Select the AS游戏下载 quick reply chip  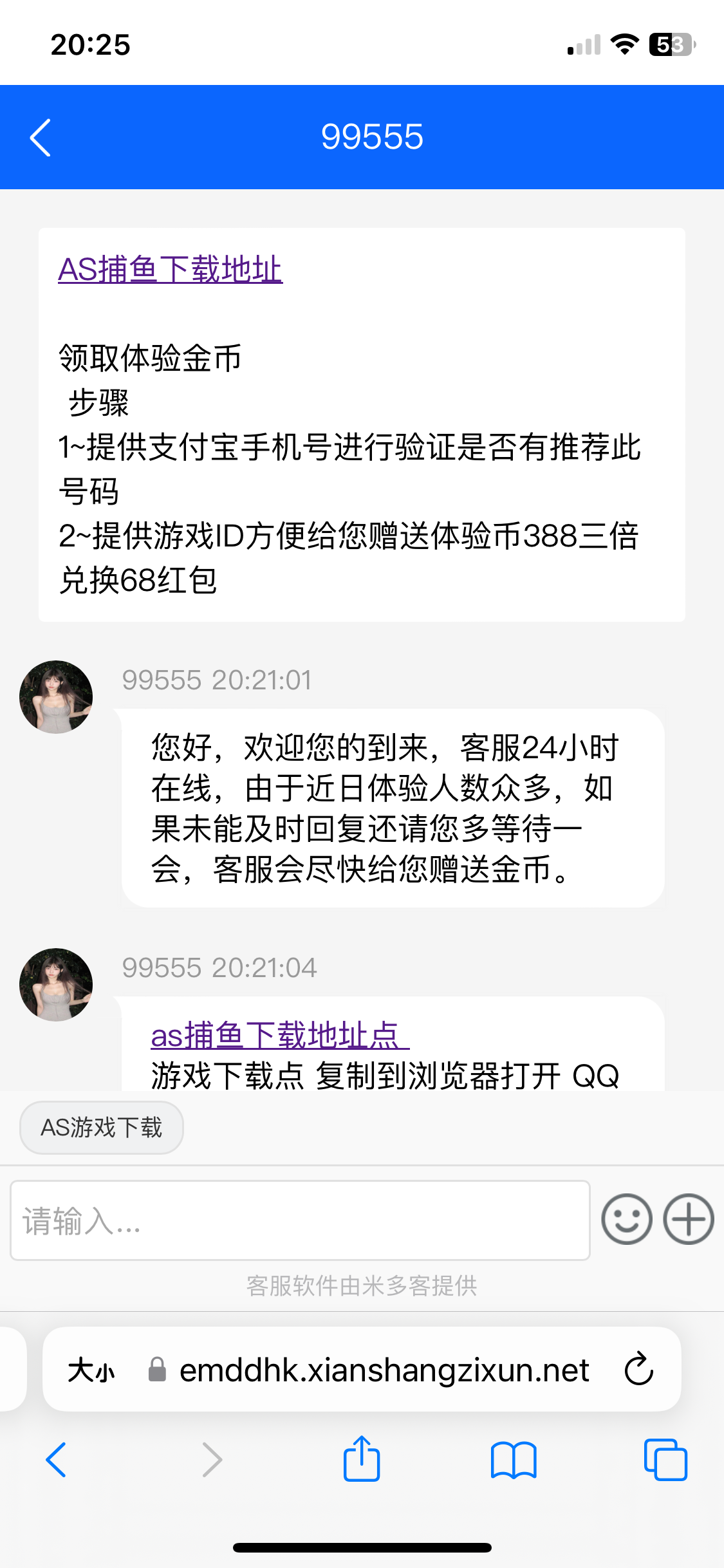(x=102, y=1128)
